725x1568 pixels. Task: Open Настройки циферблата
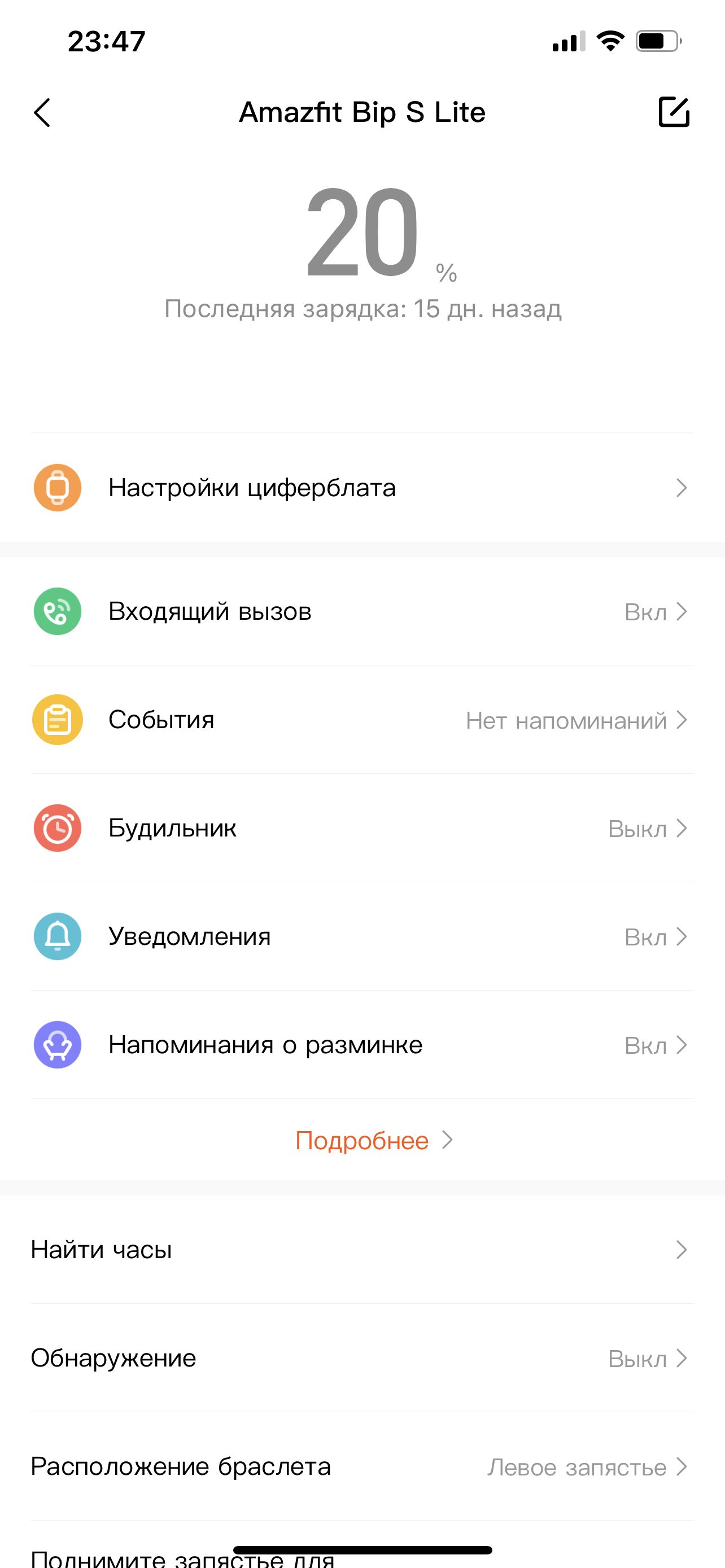tap(362, 488)
